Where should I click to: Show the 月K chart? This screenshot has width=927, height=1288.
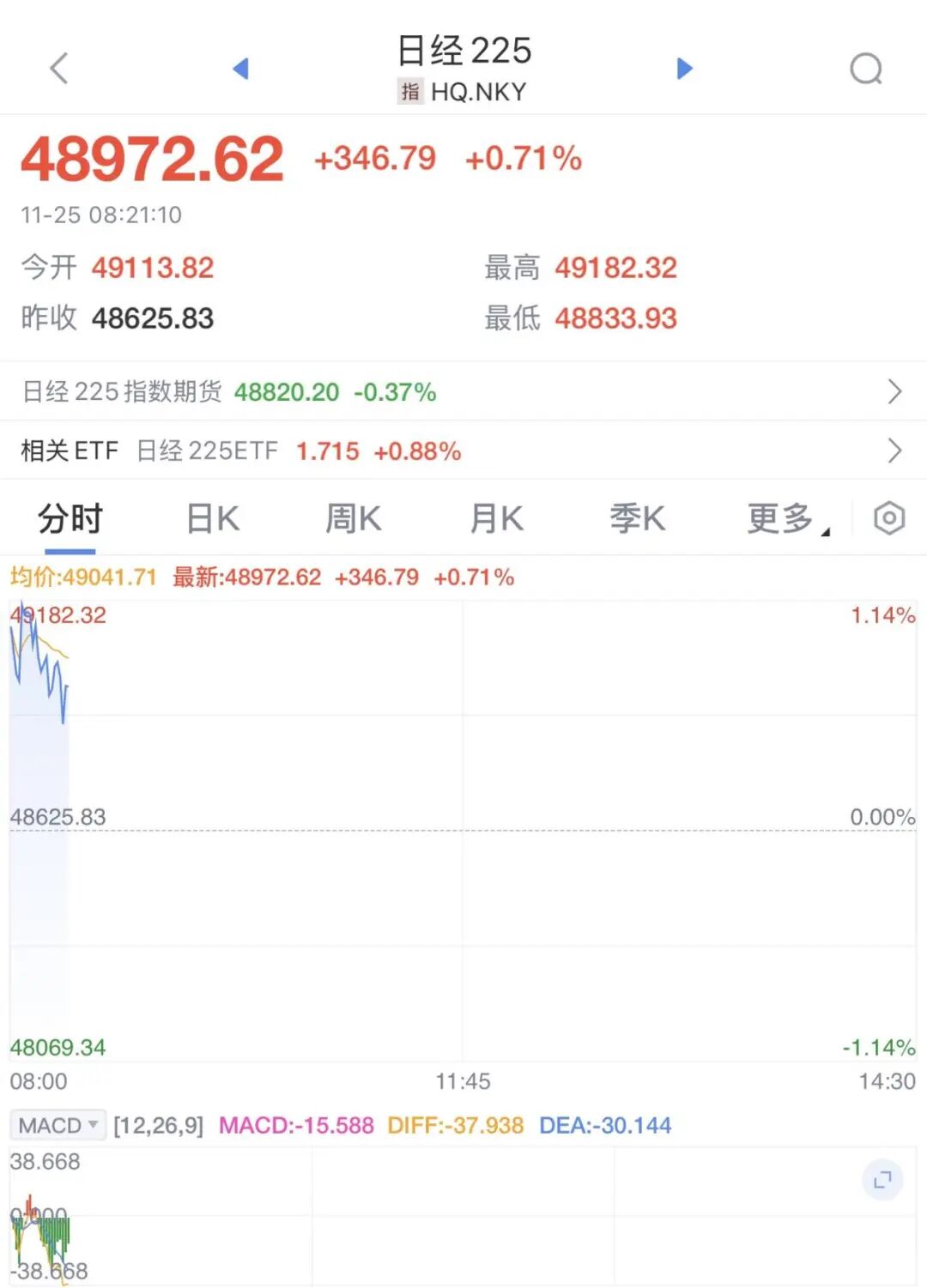[x=496, y=519]
